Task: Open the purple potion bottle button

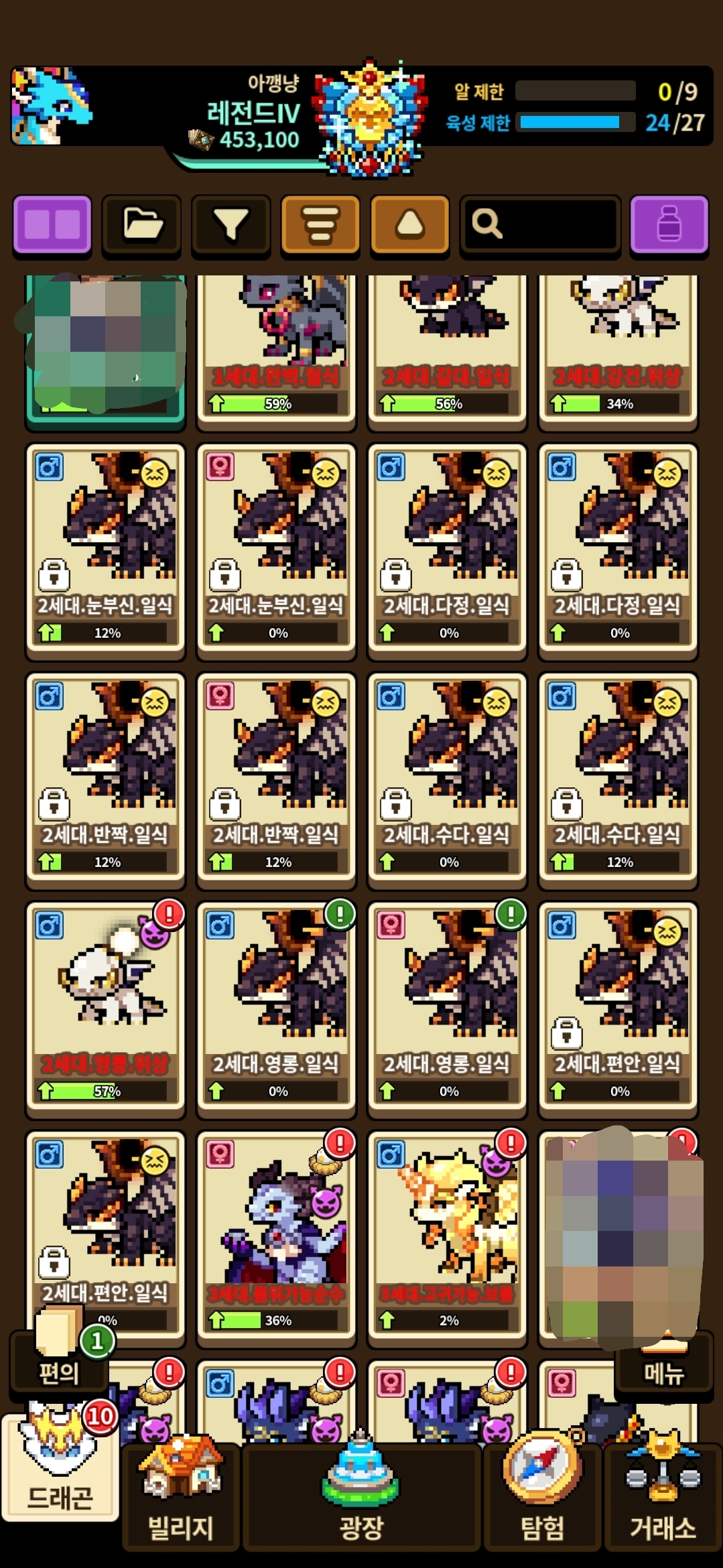Action: (x=669, y=224)
